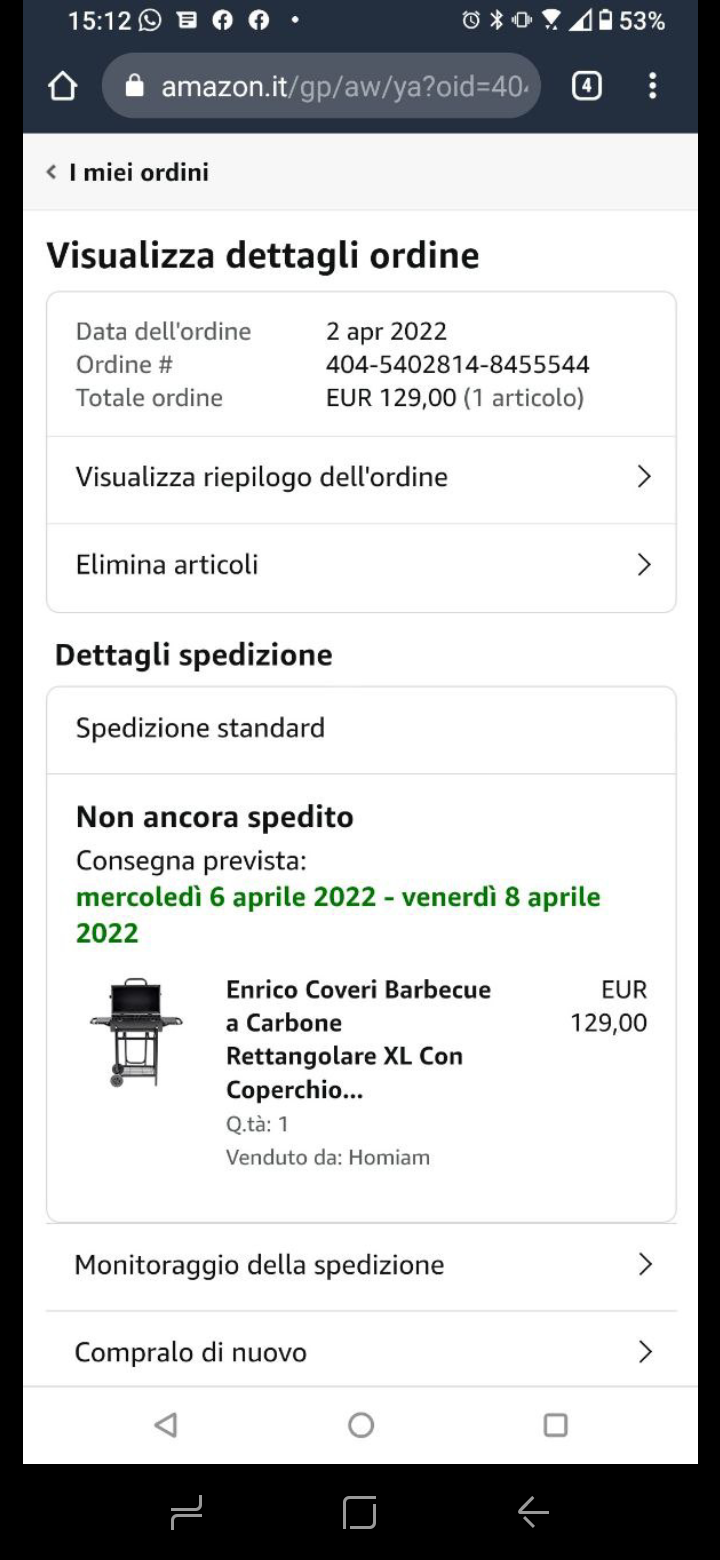Tap the system home button
Image resolution: width=720 pixels, height=1560 pixels.
pyautogui.click(x=361, y=1425)
